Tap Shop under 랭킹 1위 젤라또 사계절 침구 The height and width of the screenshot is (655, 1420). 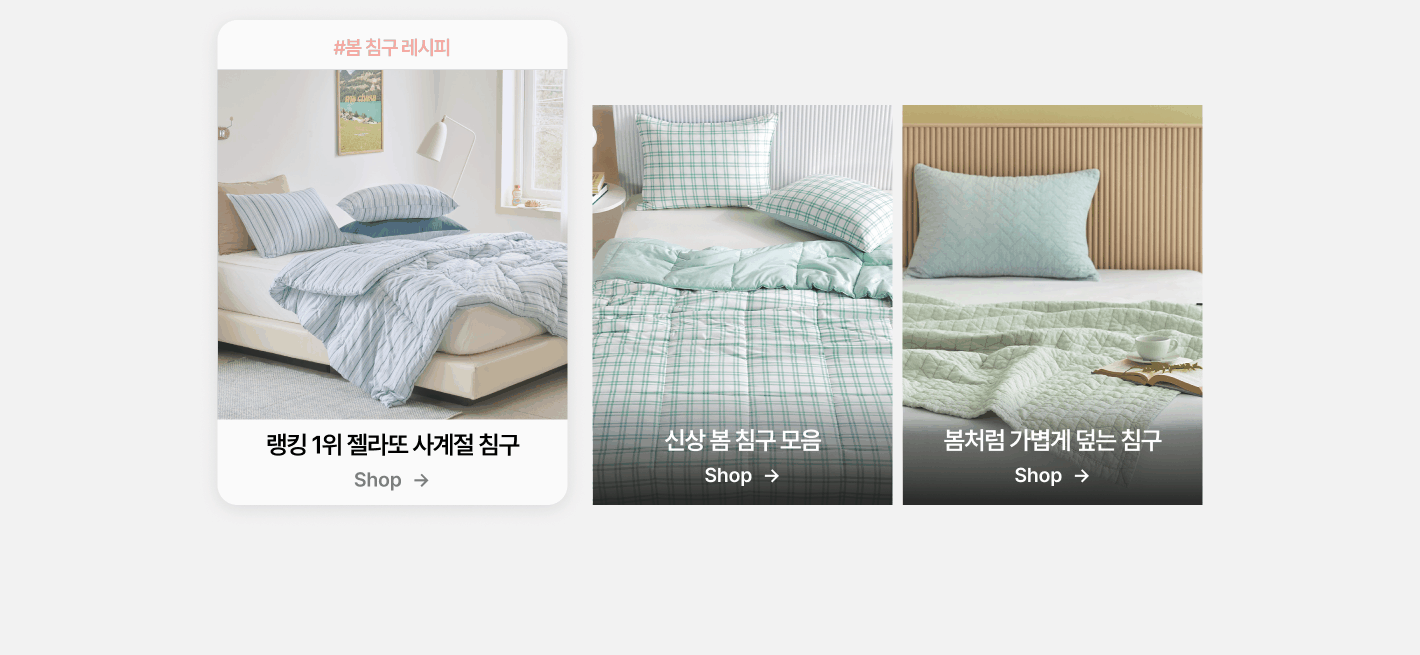click(391, 480)
